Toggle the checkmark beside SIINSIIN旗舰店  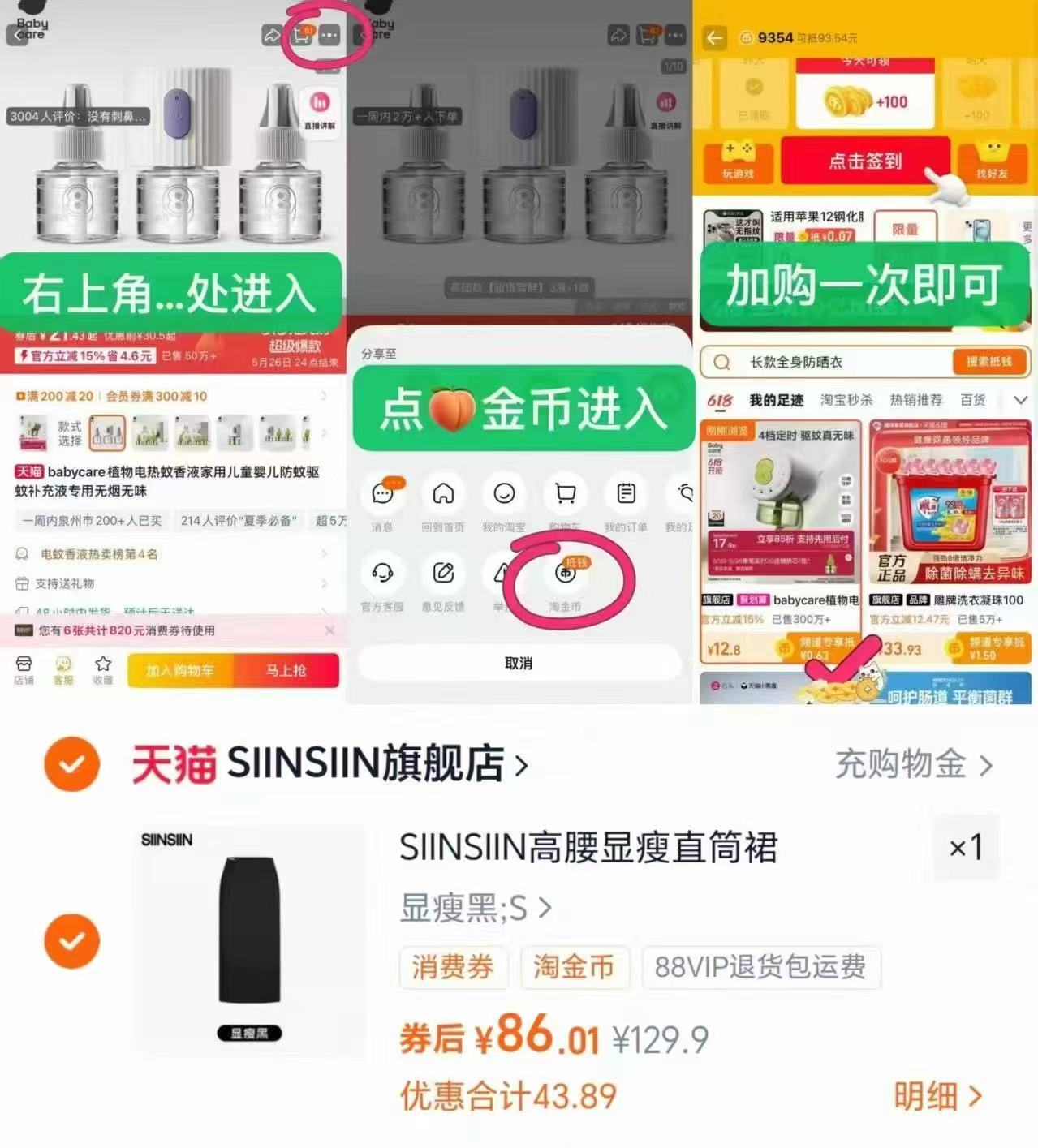click(72, 763)
